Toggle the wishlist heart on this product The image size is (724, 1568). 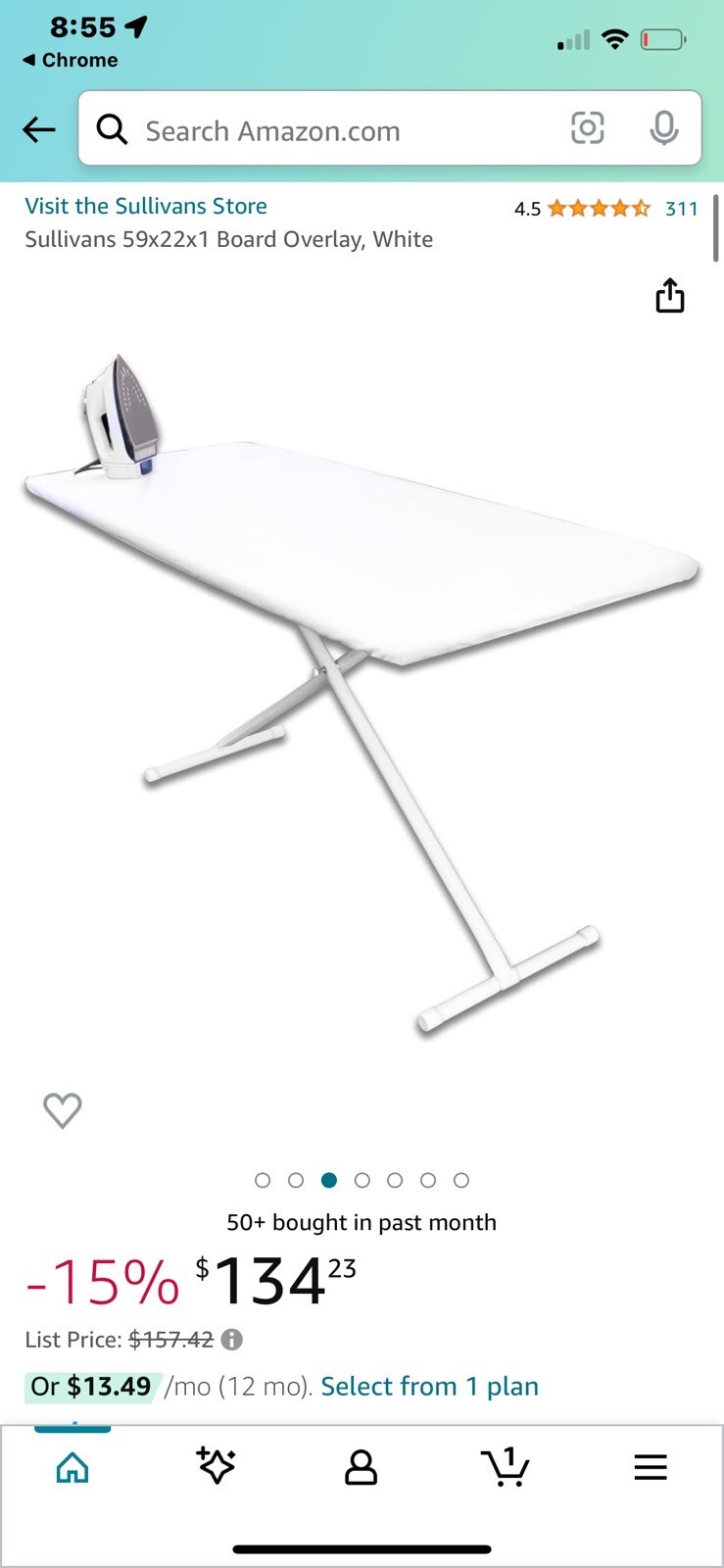(63, 1110)
